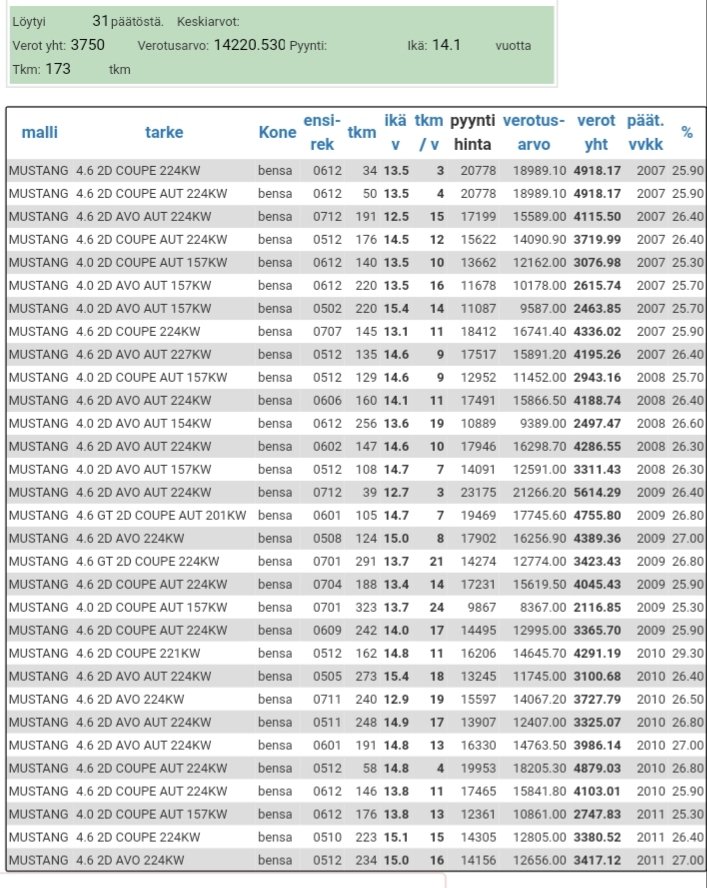Sort by tkm / v column header
The height and width of the screenshot is (888, 707).
429,132
